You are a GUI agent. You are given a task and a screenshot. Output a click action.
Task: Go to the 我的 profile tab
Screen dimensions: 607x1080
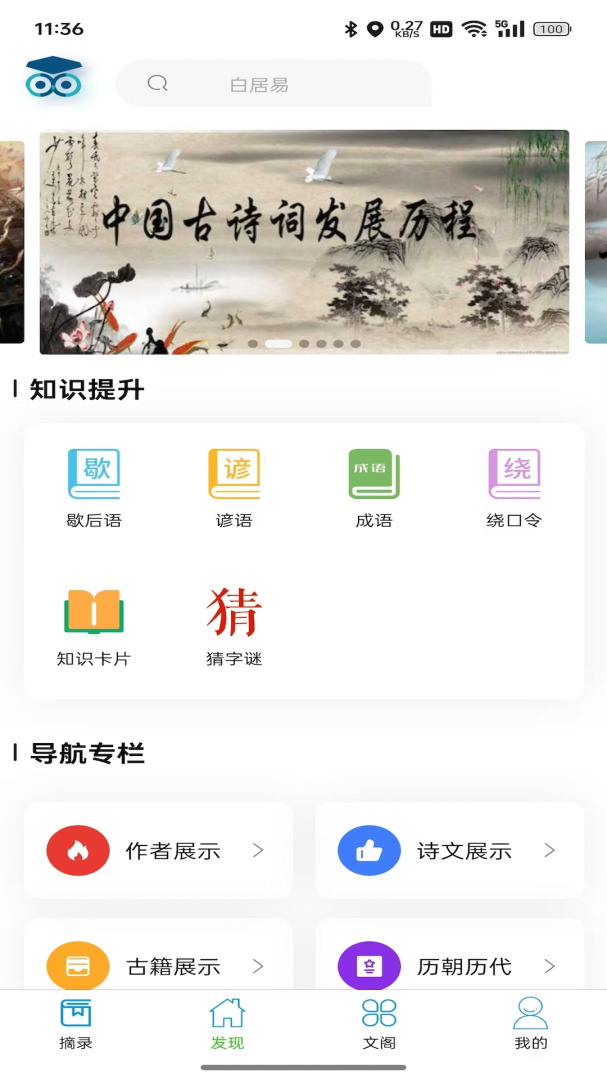tap(531, 1024)
